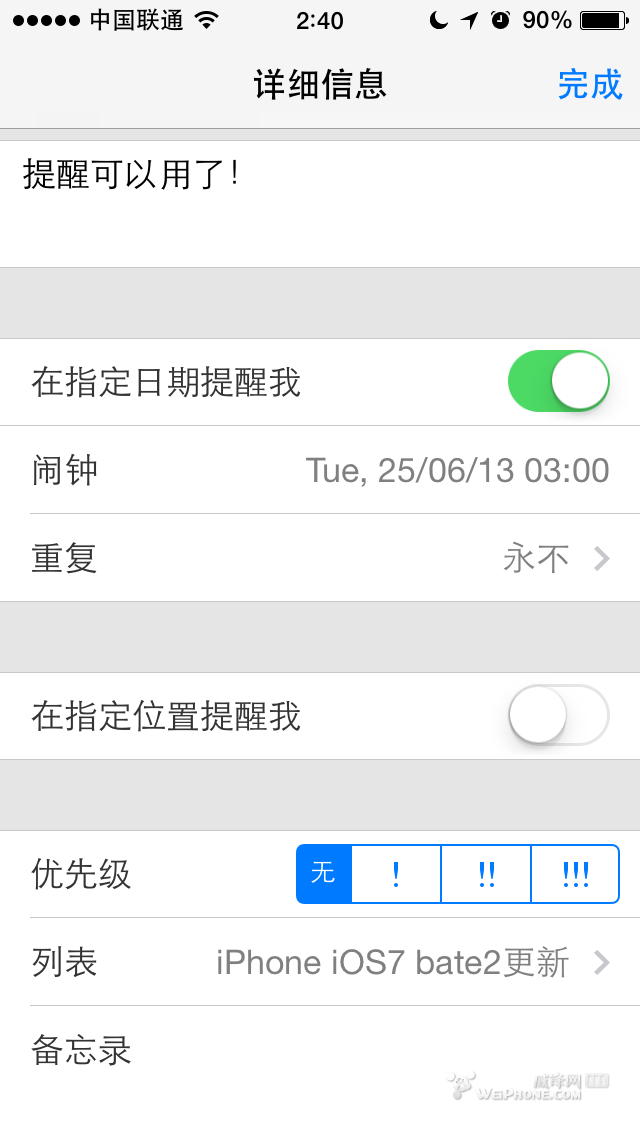Tap 完成 to finish editing
Screen dimensions: 640x1136
click(x=590, y=84)
